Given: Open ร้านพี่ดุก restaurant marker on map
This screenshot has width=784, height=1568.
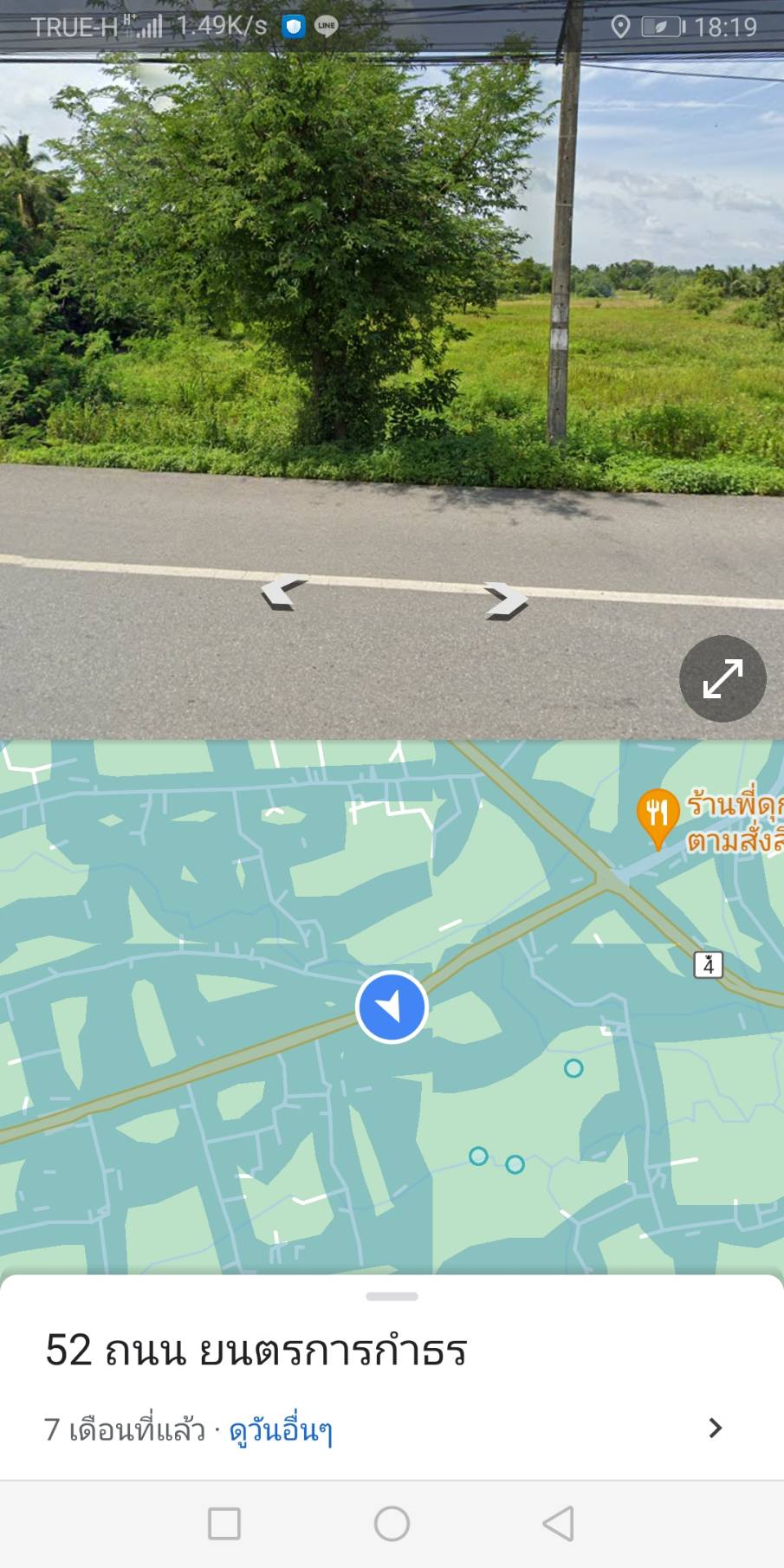Looking at the screenshot, I should (658, 817).
